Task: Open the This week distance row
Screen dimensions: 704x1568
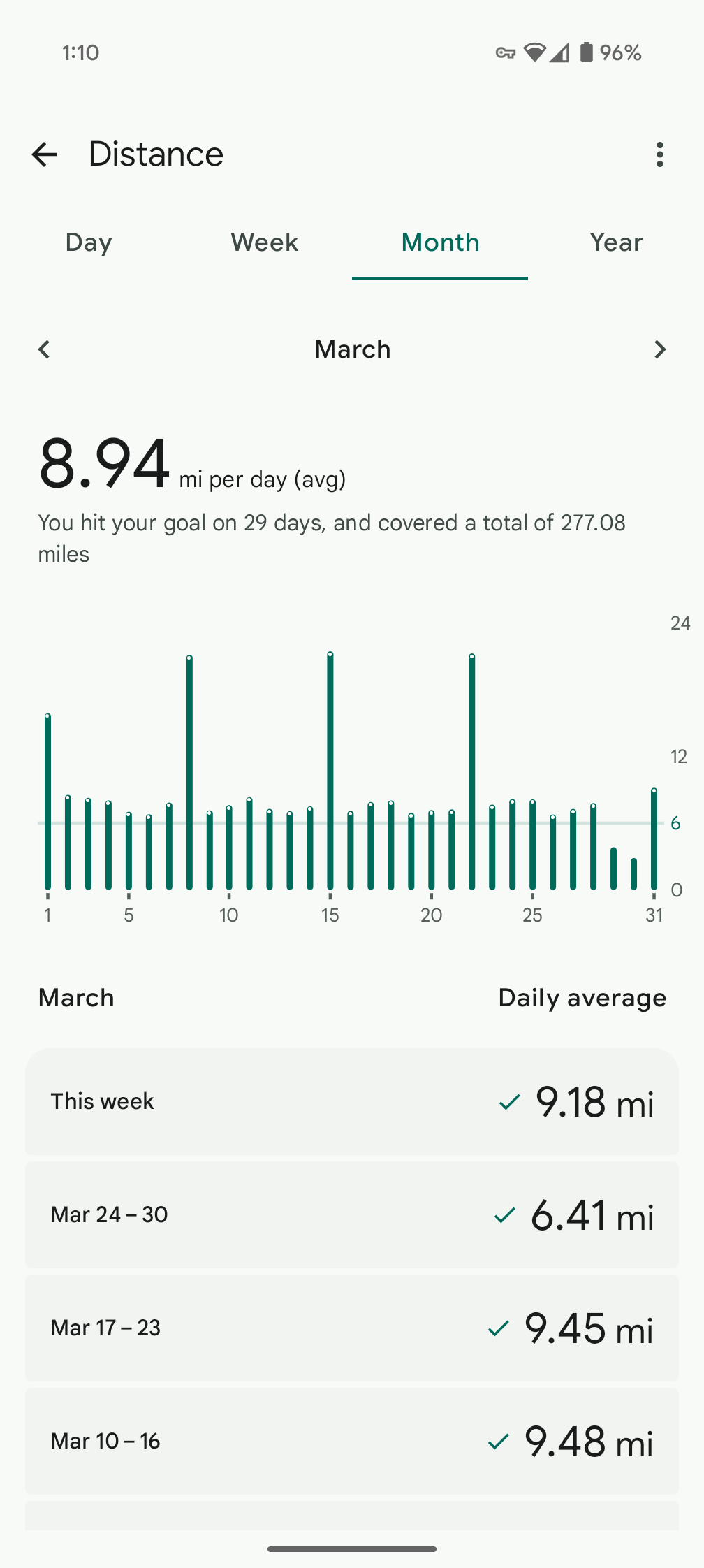Action: pyautogui.click(x=352, y=1101)
